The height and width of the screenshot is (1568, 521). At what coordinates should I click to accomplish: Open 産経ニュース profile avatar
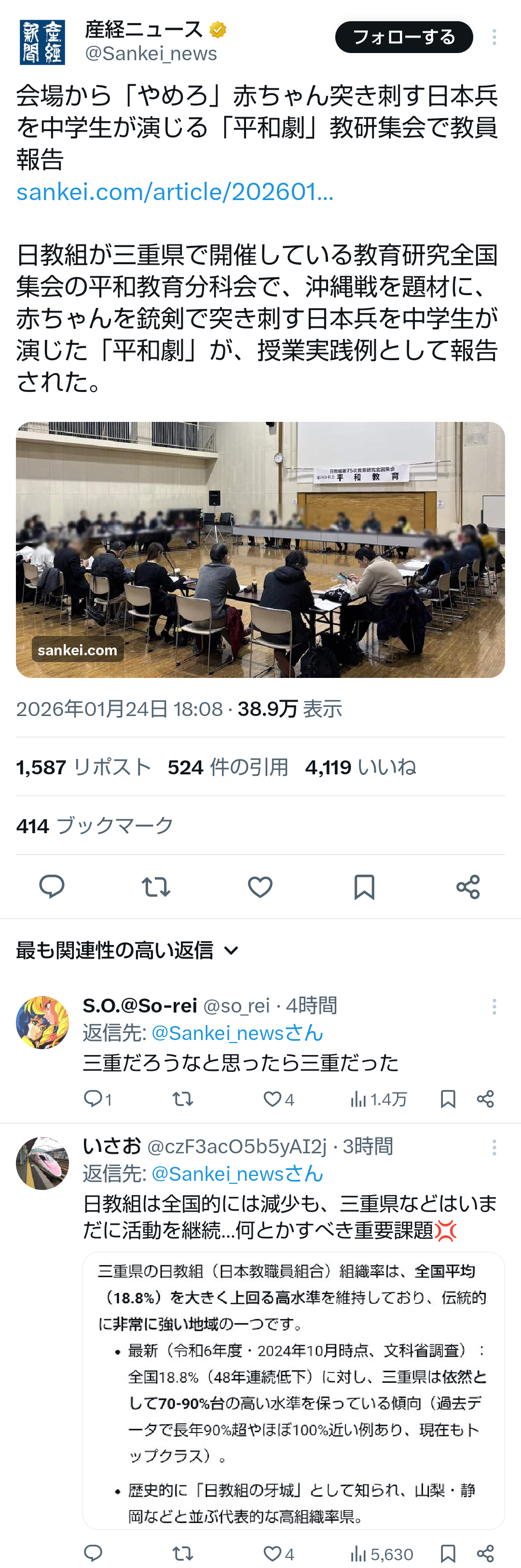click(x=42, y=42)
